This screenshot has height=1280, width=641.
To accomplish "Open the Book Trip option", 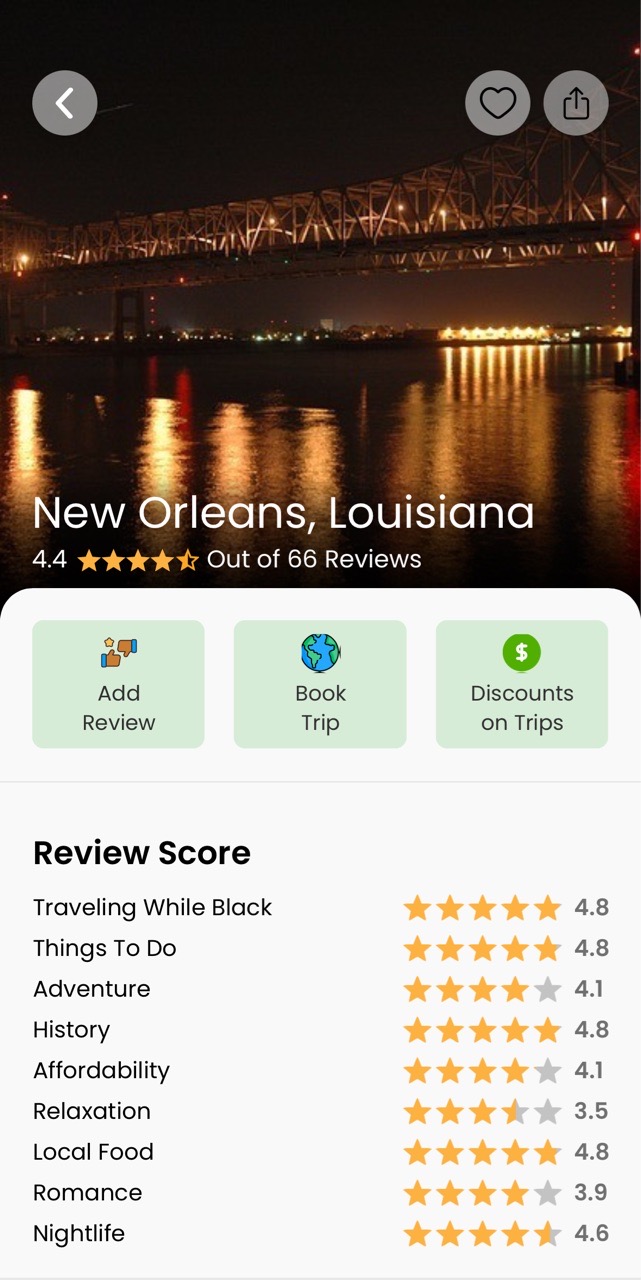I will click(320, 684).
